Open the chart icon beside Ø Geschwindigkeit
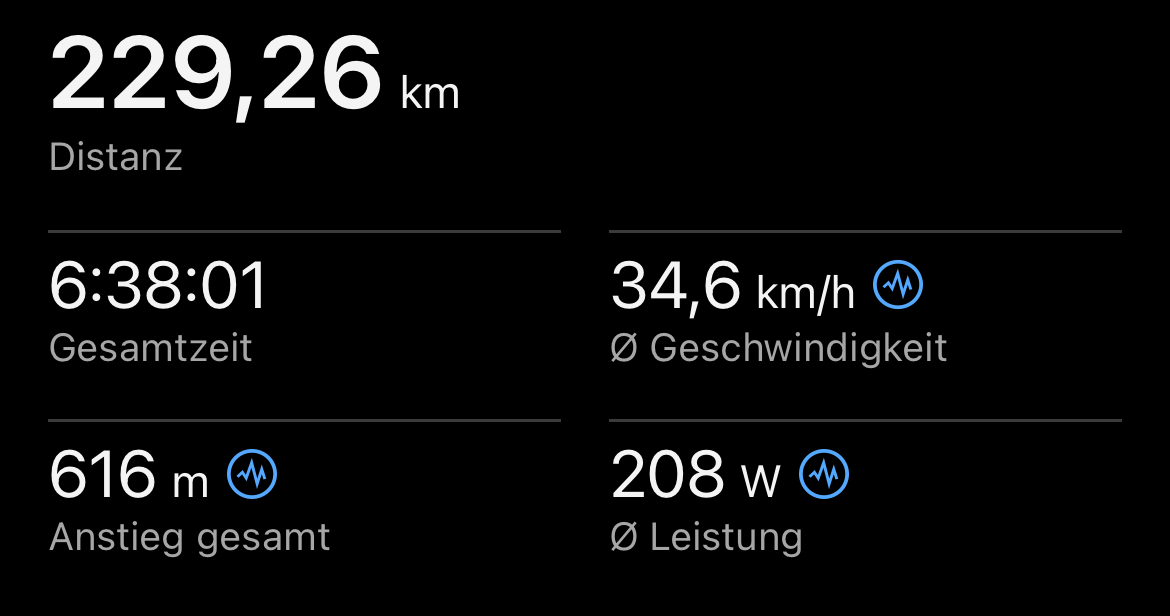Viewport: 1170px width, 616px height. pyautogui.click(x=898, y=286)
